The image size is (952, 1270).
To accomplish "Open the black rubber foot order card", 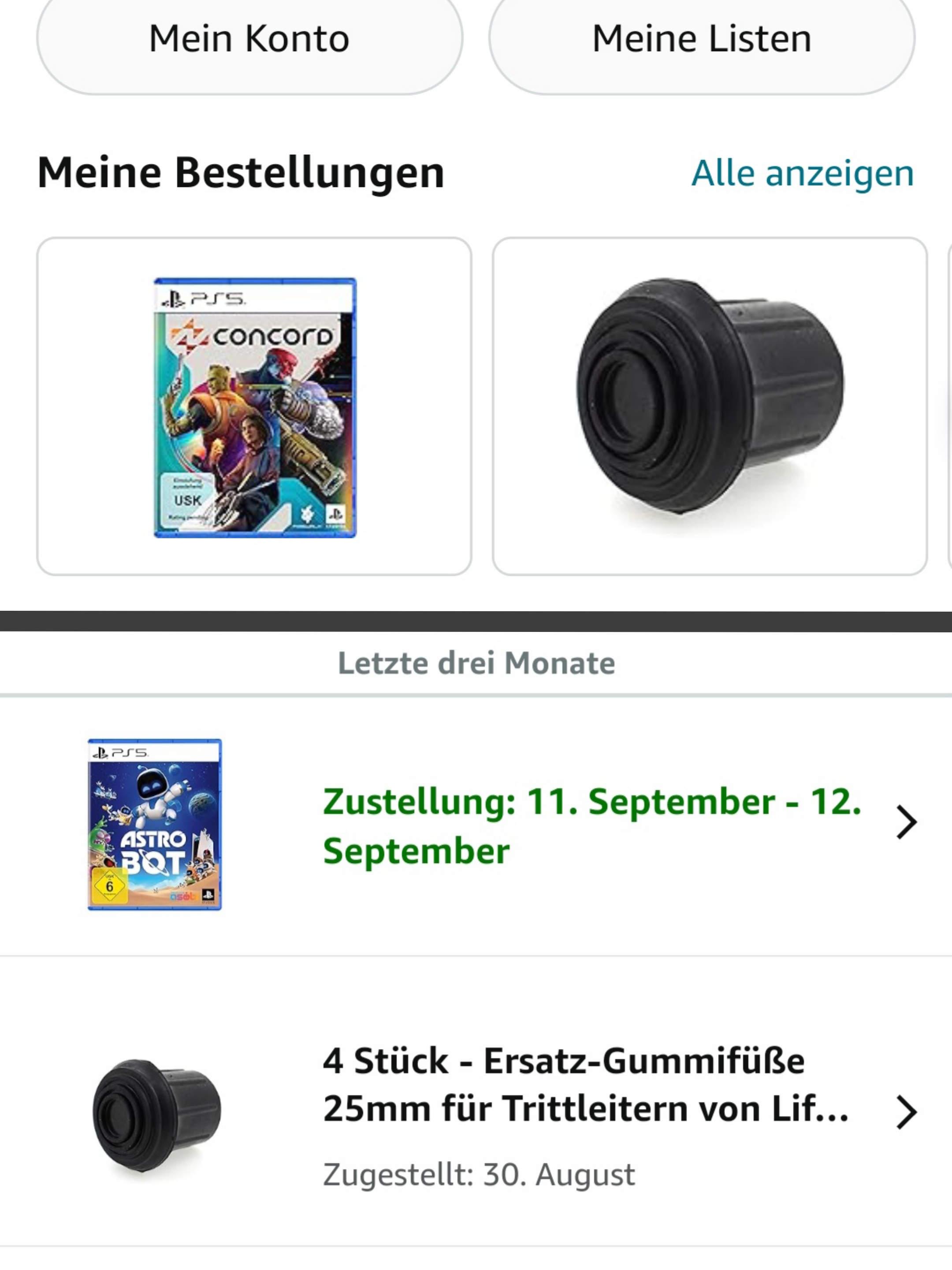I will tap(709, 406).
